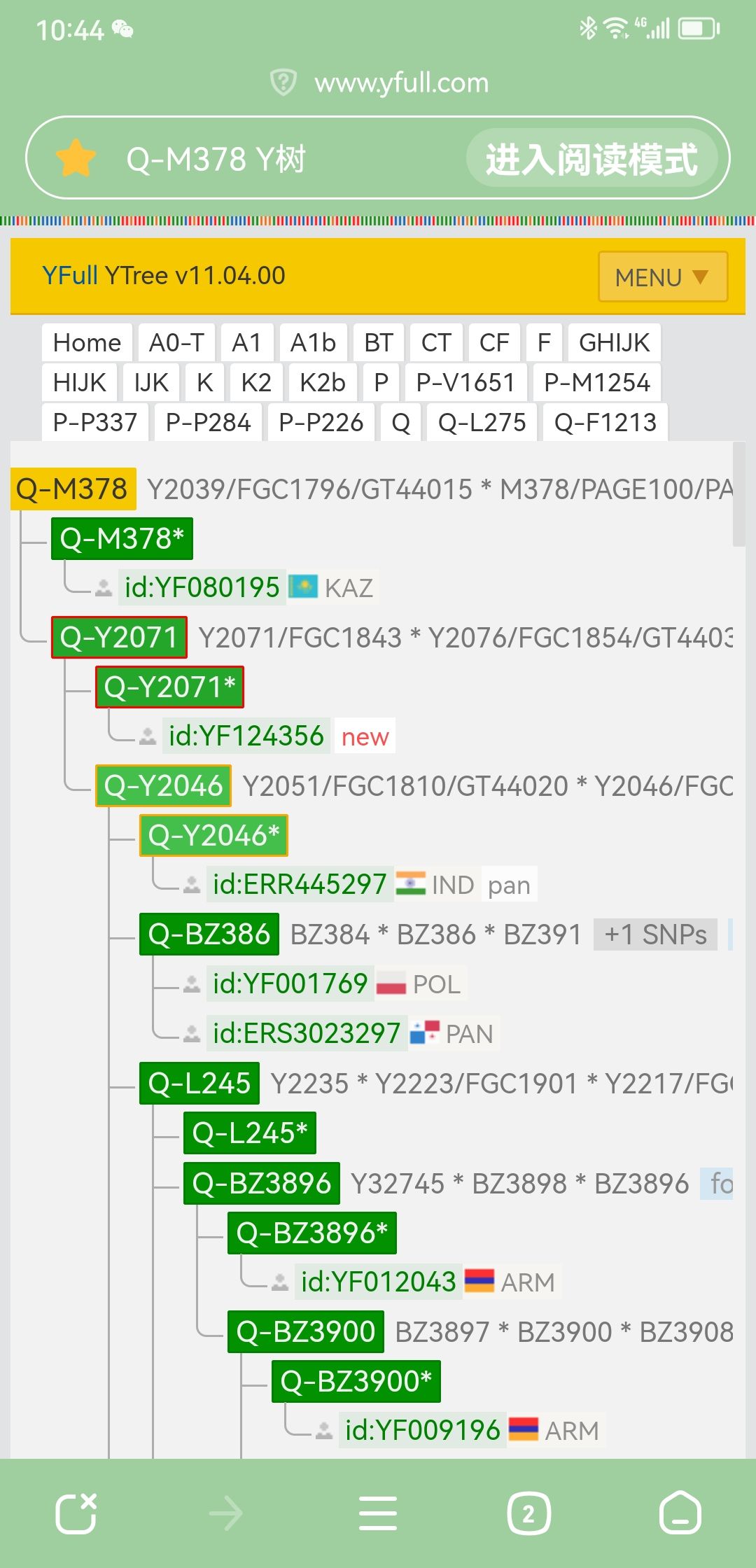Enter reading mode (进入阅读模式)

[x=591, y=158]
